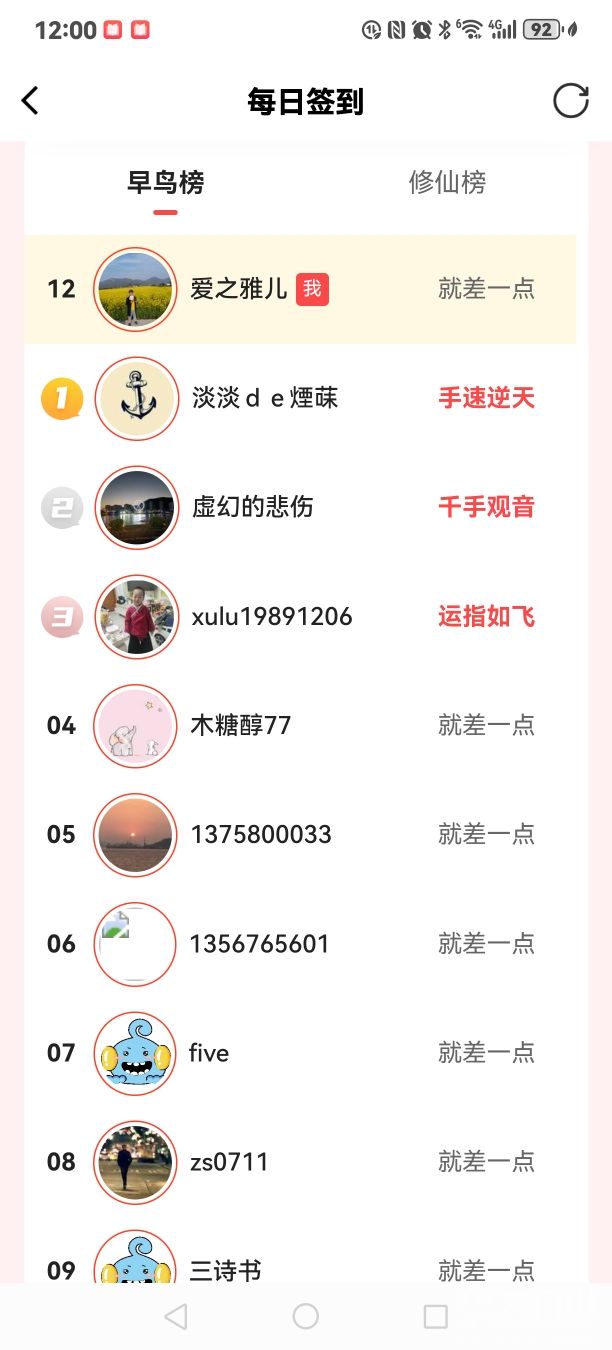Open user xulu19891206's entry
This screenshot has height=1350, width=612.
coord(300,616)
